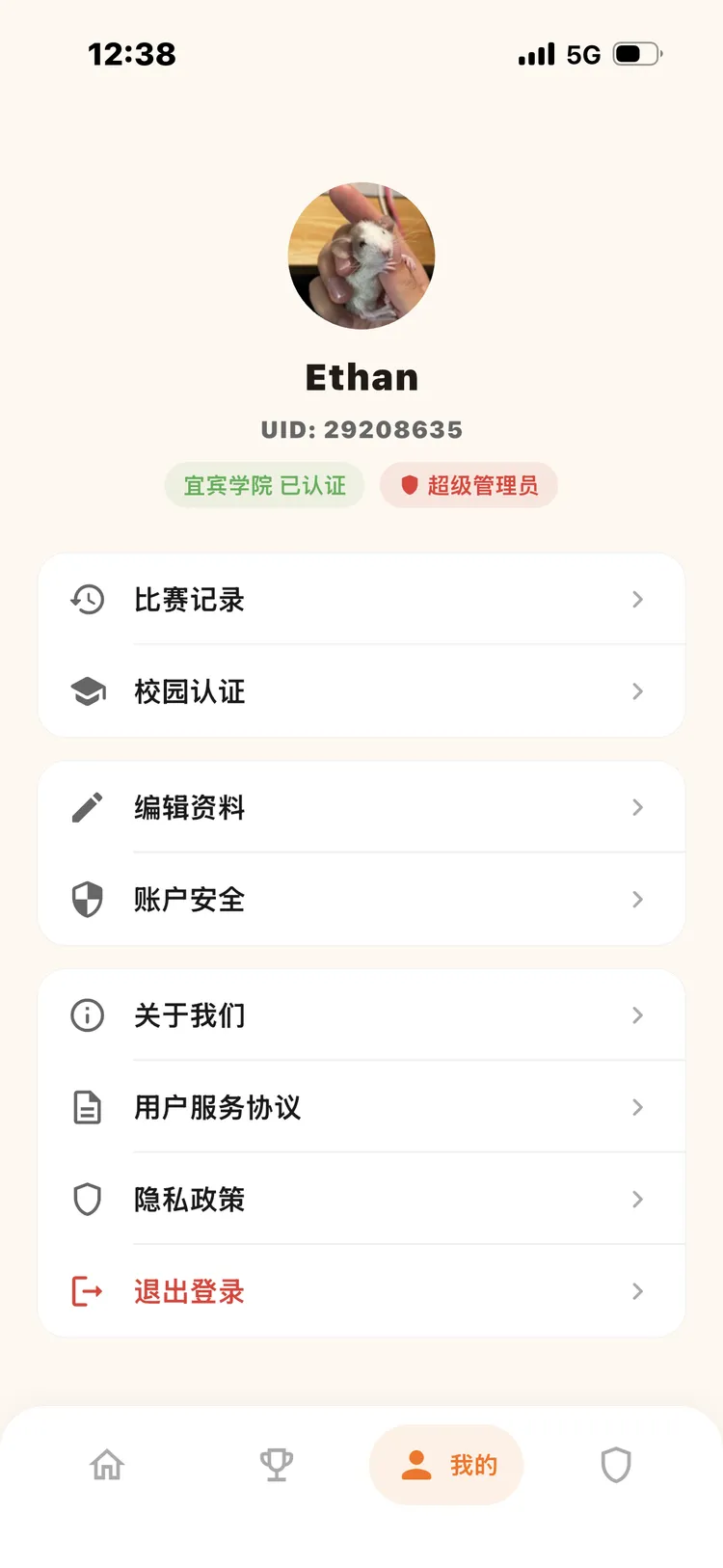
Task: Tap the 超级管理员 badge
Action: (x=469, y=485)
